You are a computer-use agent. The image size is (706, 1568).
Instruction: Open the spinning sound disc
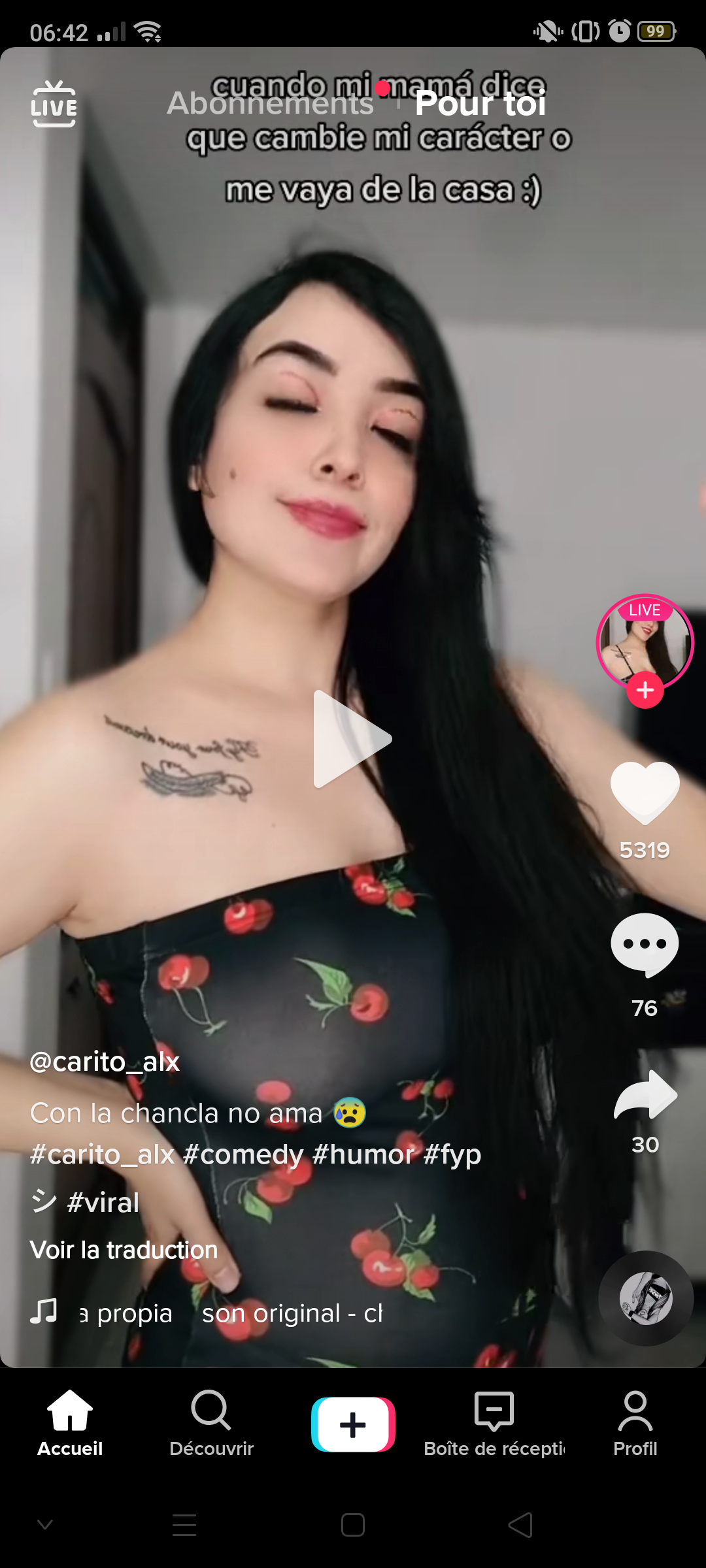coord(645,1298)
